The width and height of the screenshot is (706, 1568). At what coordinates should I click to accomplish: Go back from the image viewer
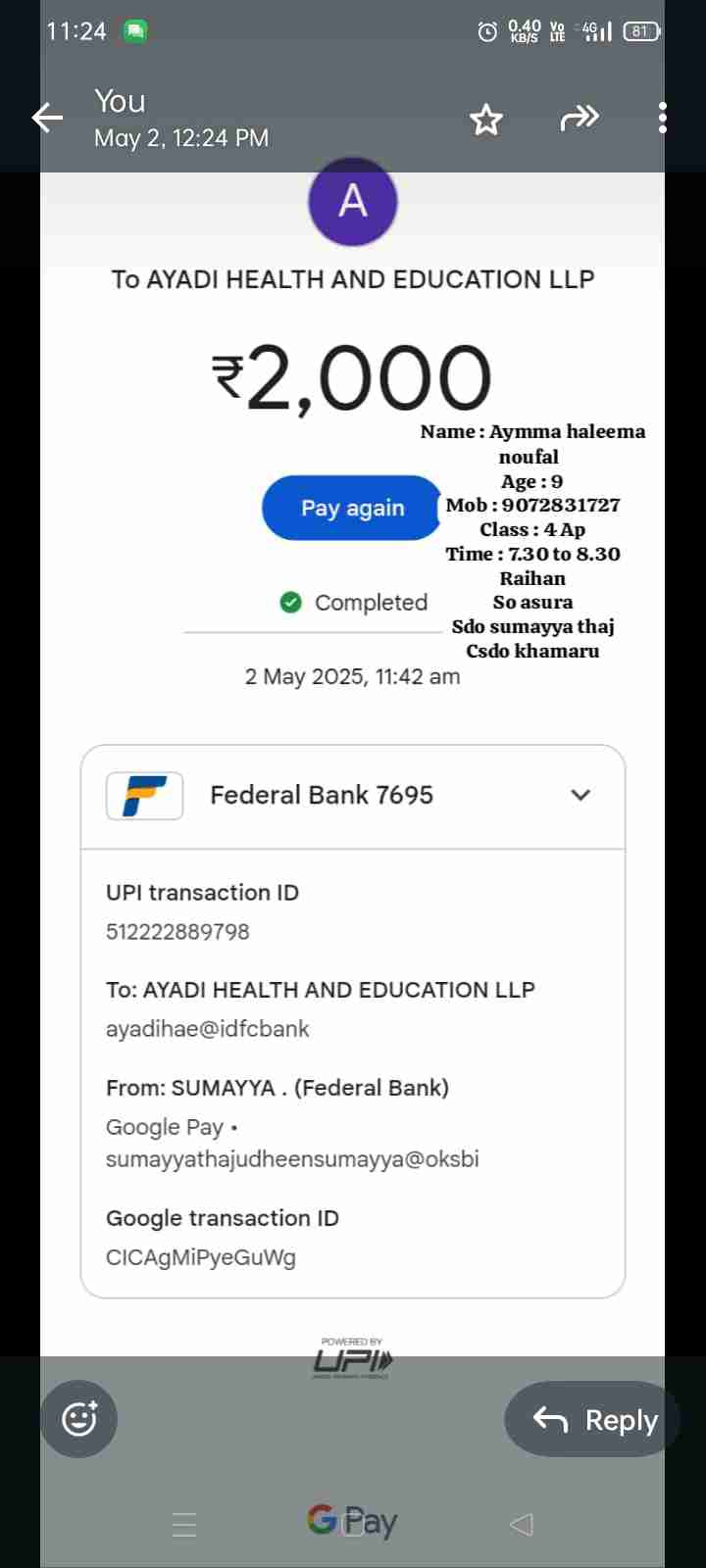coord(47,119)
